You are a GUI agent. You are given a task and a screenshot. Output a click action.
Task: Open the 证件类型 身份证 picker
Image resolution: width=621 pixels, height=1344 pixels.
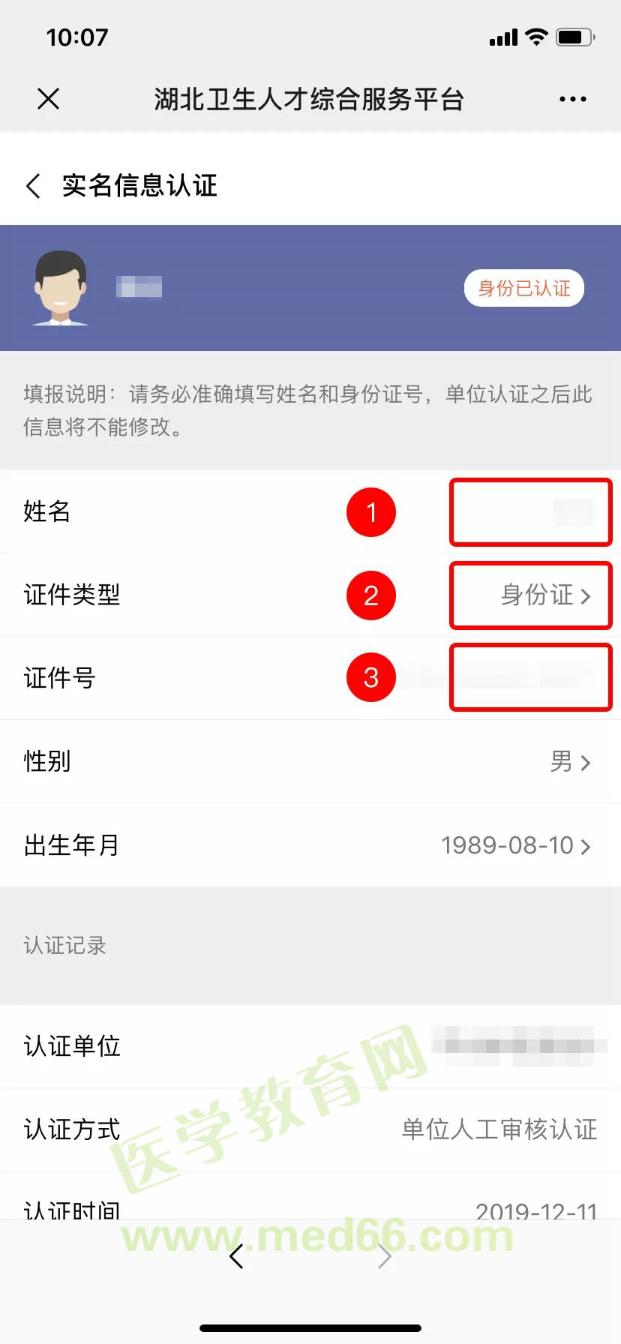coord(545,596)
